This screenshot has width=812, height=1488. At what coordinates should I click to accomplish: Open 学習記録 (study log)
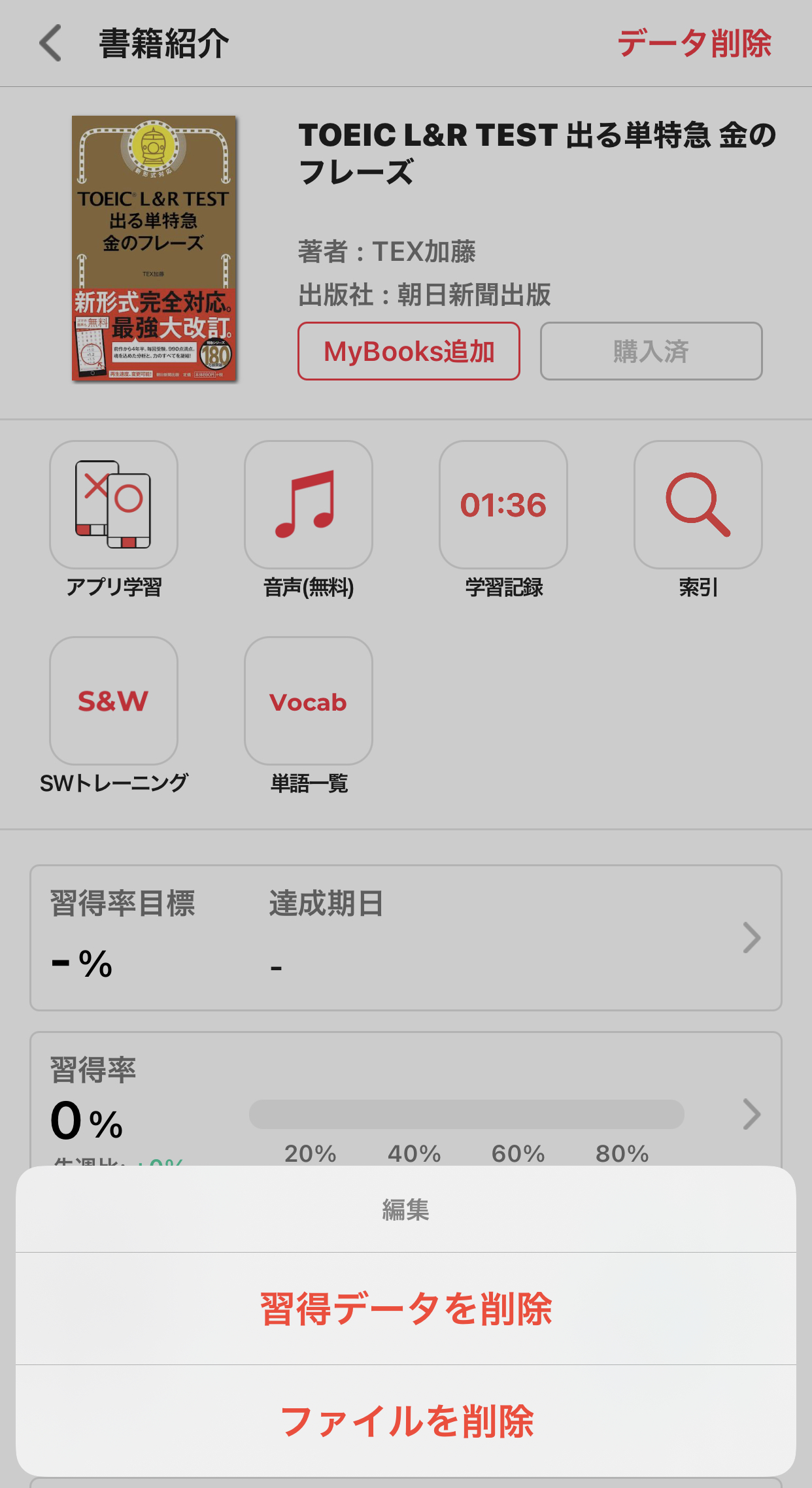[503, 505]
